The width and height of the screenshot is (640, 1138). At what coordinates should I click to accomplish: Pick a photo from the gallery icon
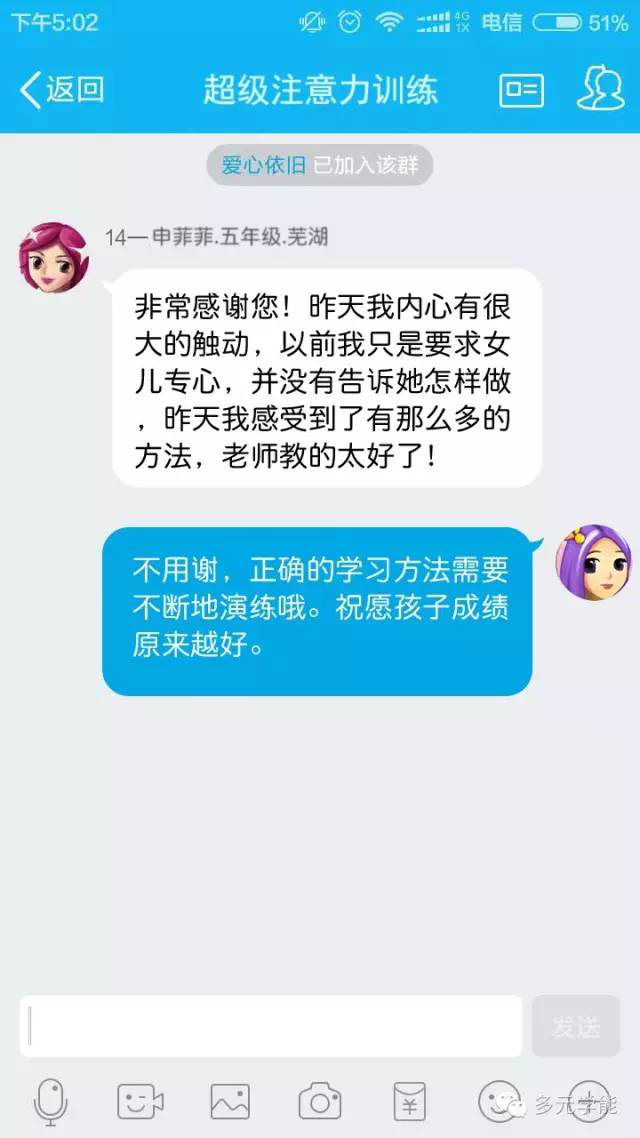tap(230, 1102)
